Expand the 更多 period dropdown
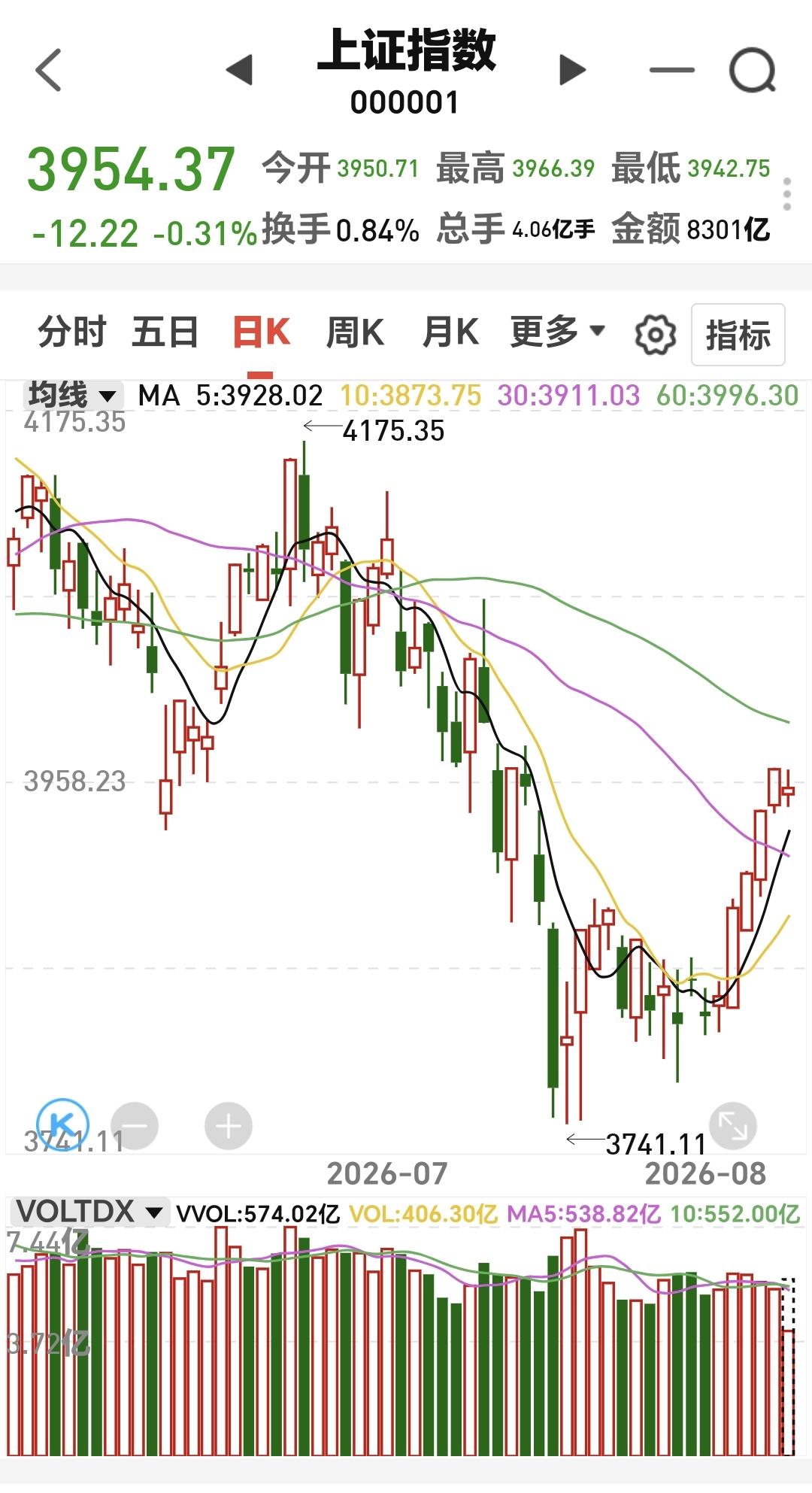 557,332
